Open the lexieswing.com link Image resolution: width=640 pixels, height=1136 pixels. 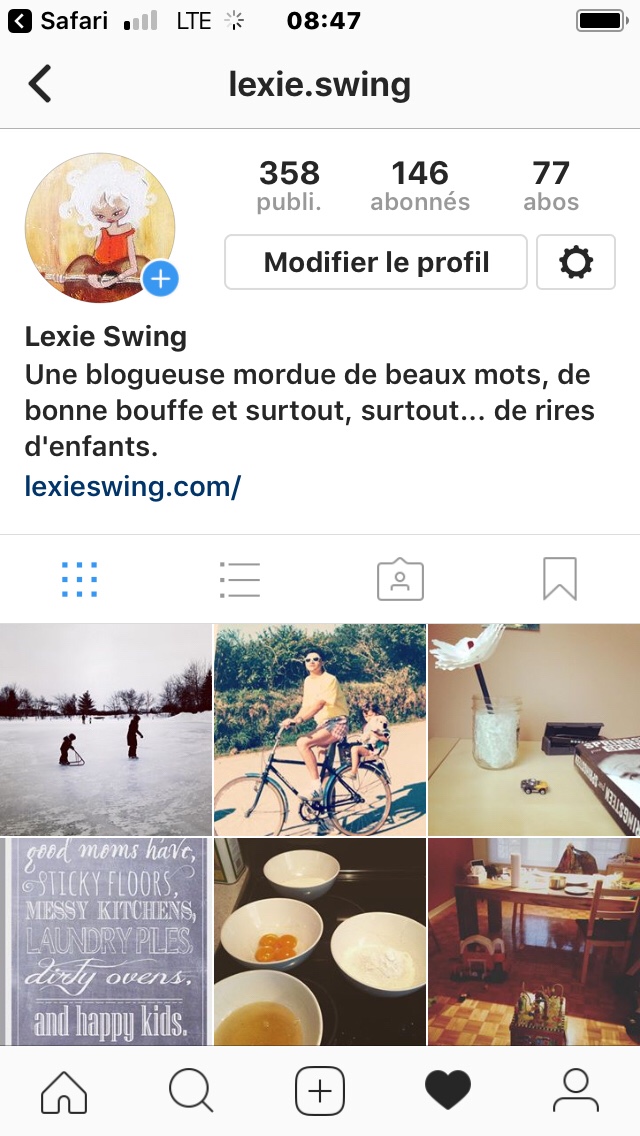click(133, 487)
